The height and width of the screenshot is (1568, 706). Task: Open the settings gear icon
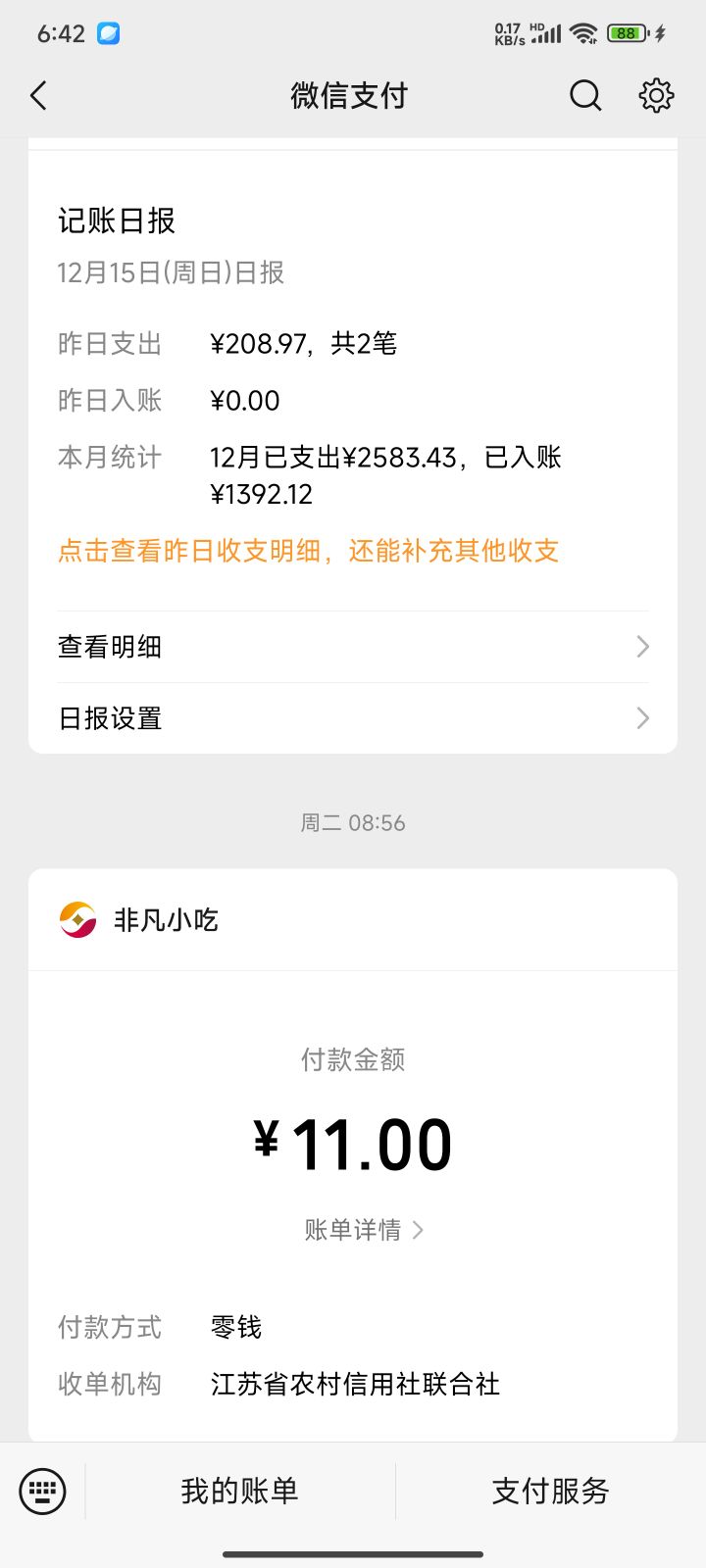656,95
